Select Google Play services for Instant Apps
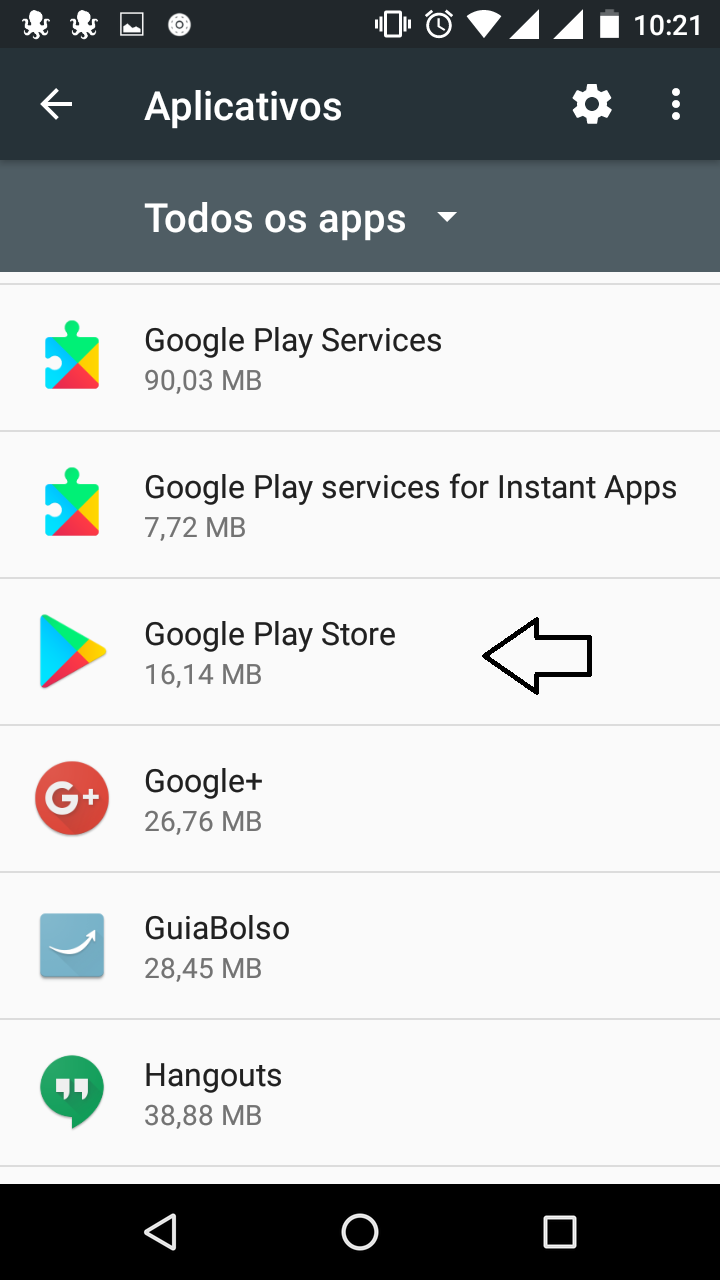Image resolution: width=720 pixels, height=1280 pixels. coord(360,505)
